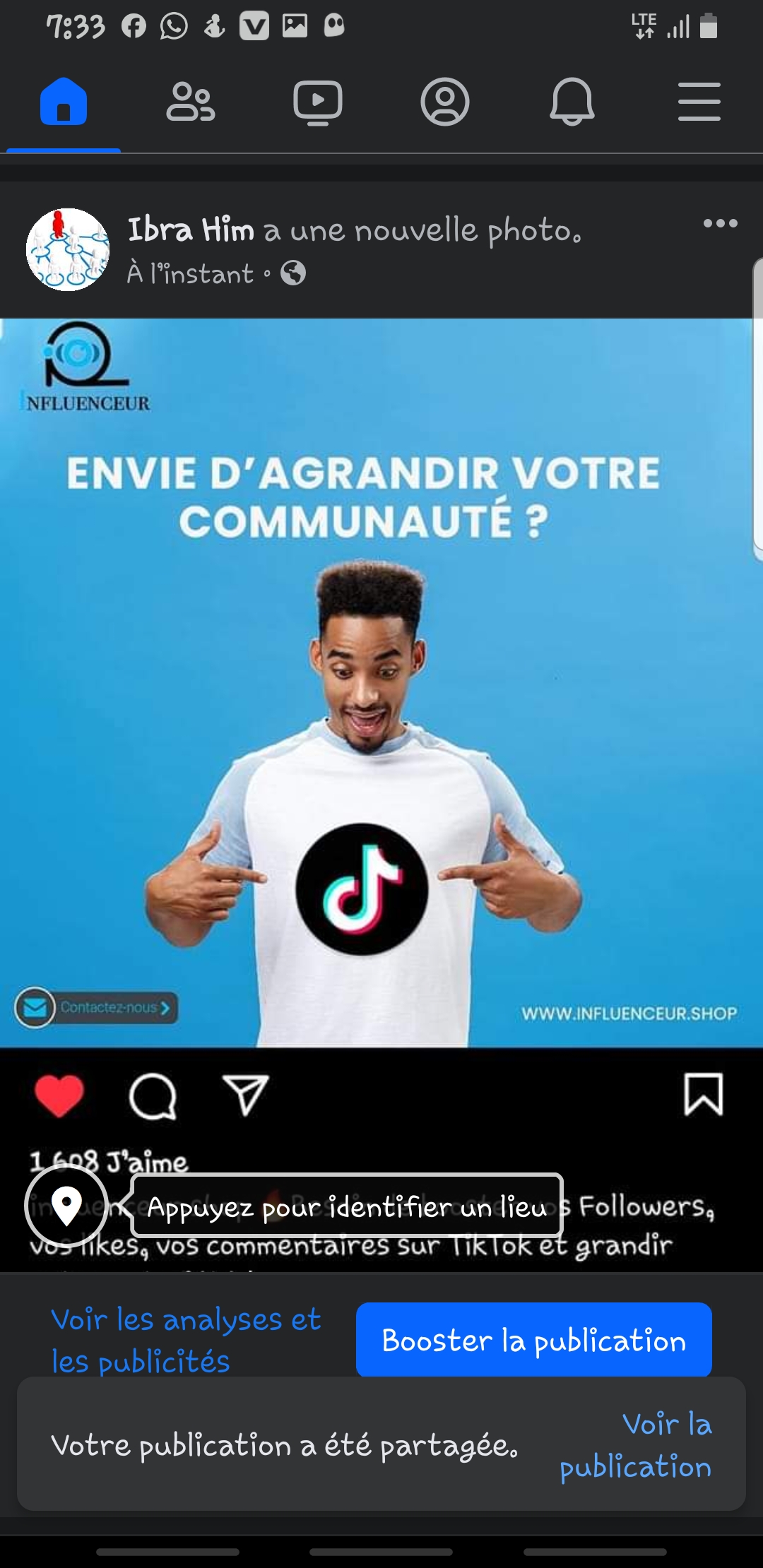
Task: Open the notifications bell
Action: point(572,102)
